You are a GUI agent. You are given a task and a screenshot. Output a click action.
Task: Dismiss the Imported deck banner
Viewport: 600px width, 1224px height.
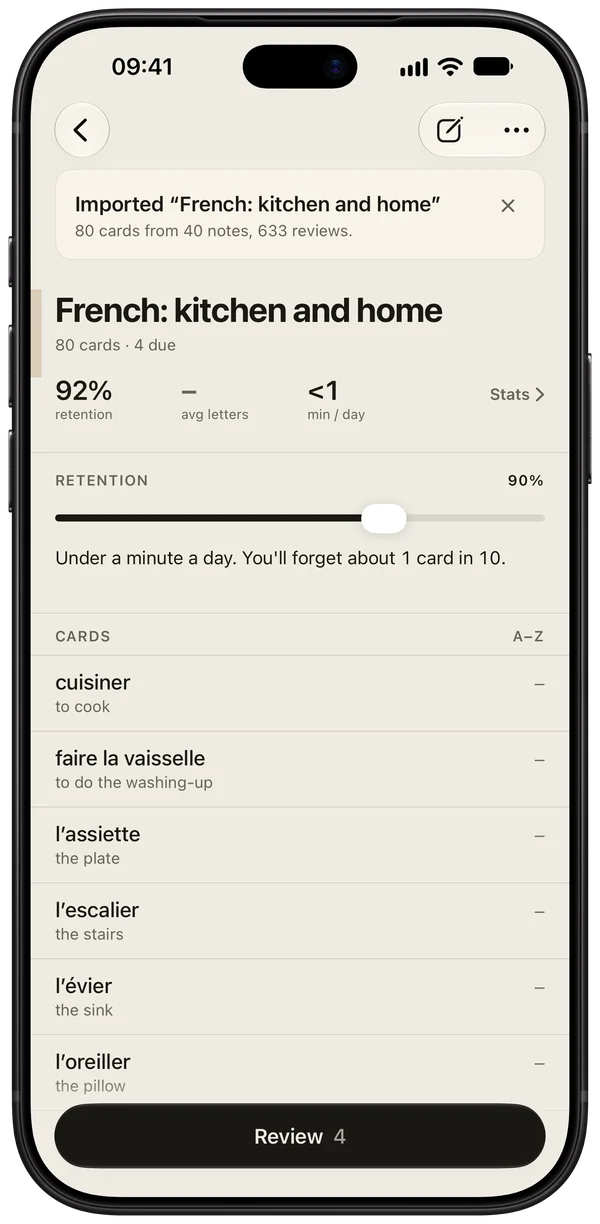tap(508, 205)
